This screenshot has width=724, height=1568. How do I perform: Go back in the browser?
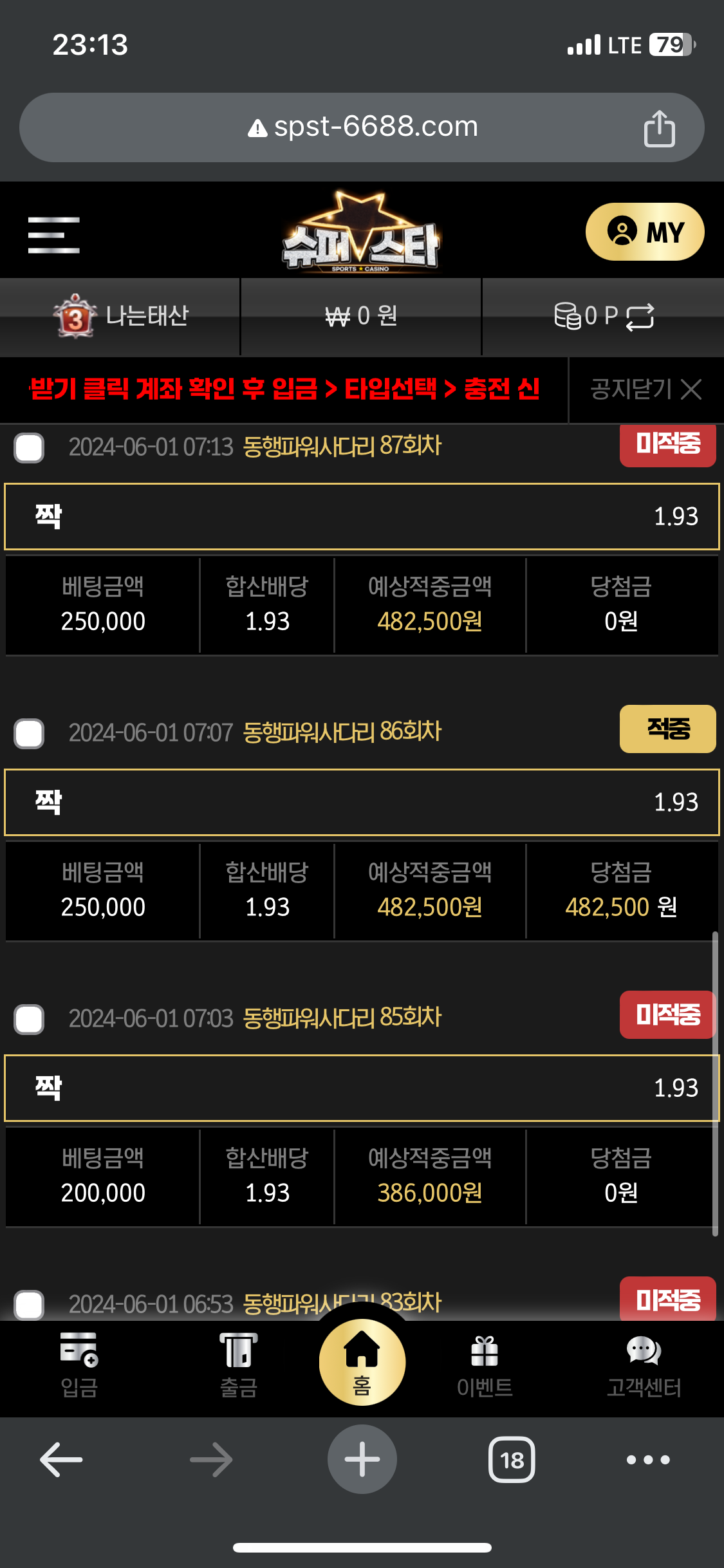[x=61, y=1459]
